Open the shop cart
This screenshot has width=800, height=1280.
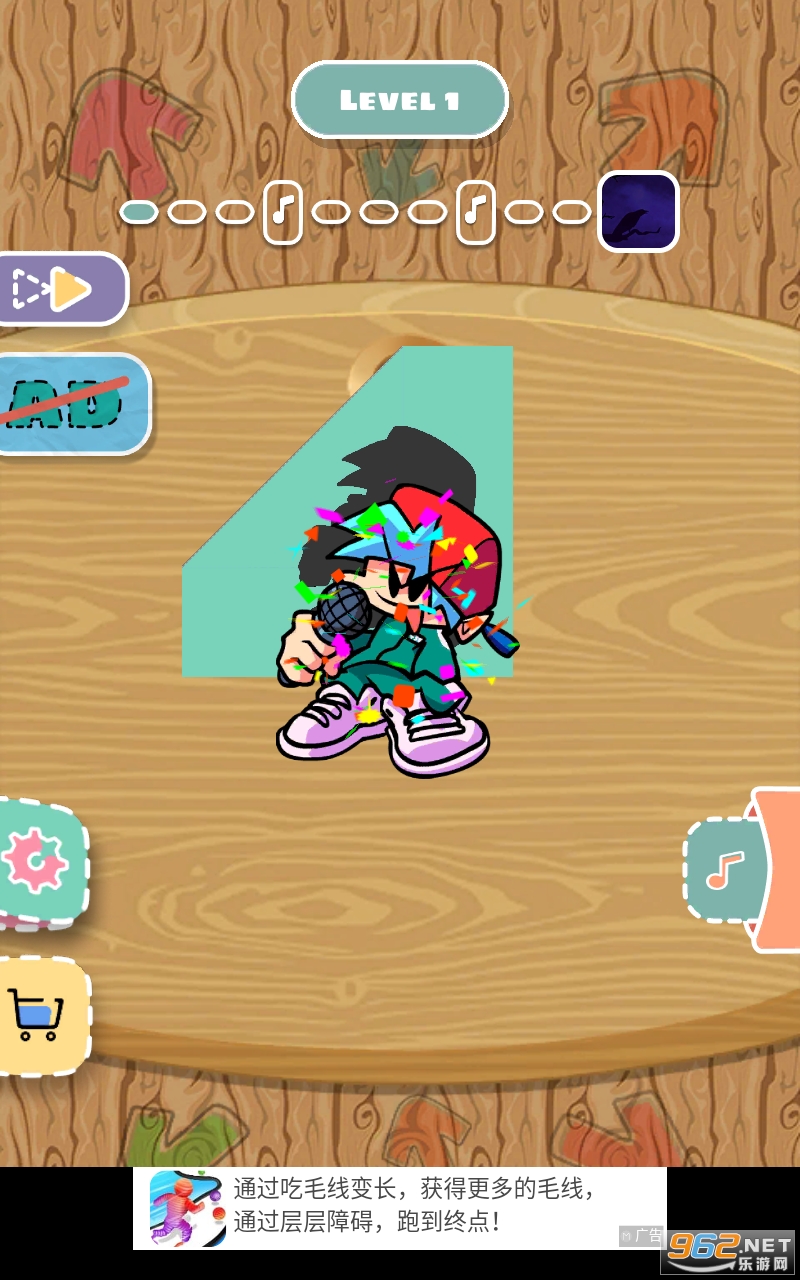click(40, 1015)
